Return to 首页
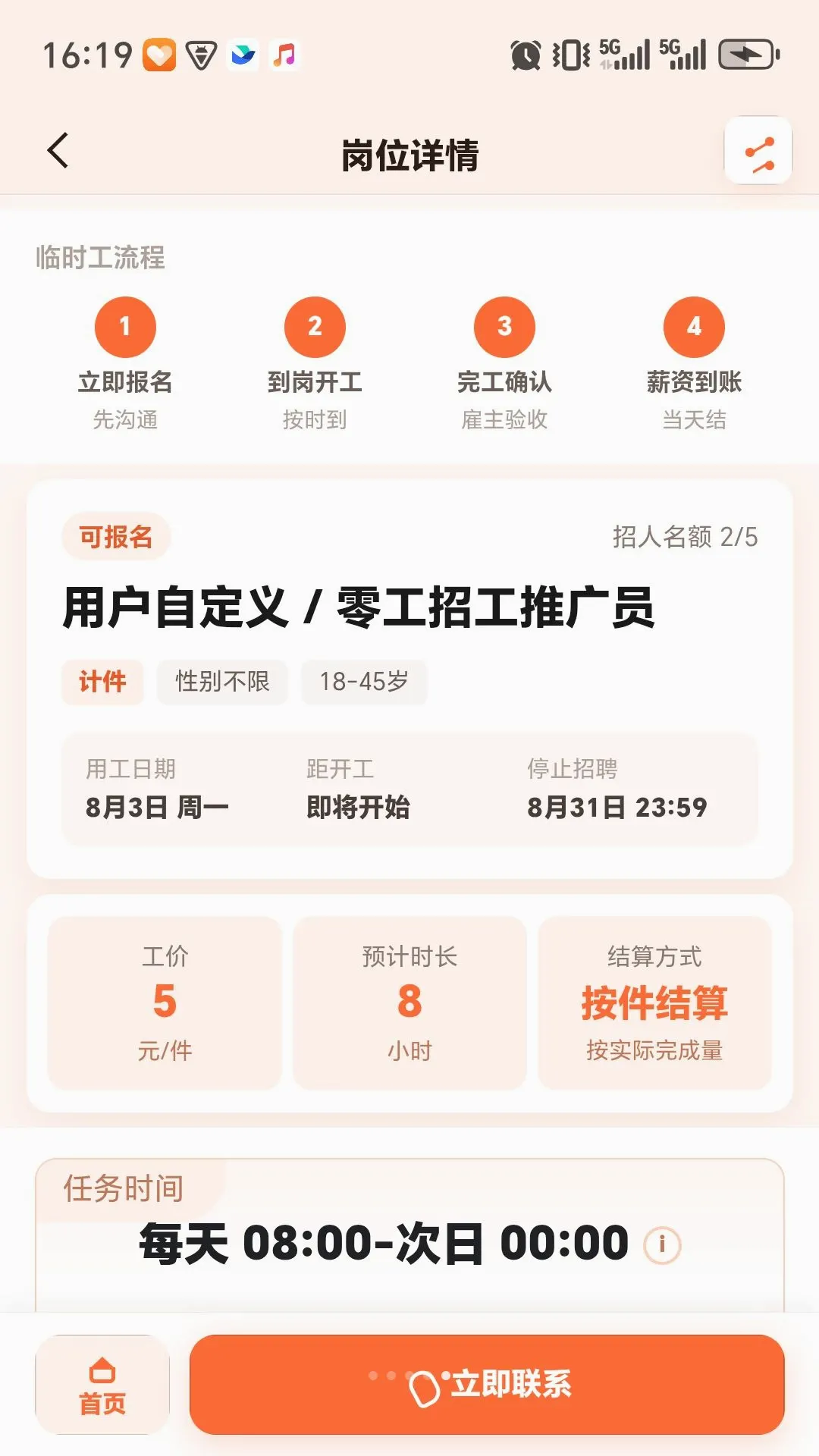Screen dimensions: 819x1456 click(102, 1384)
